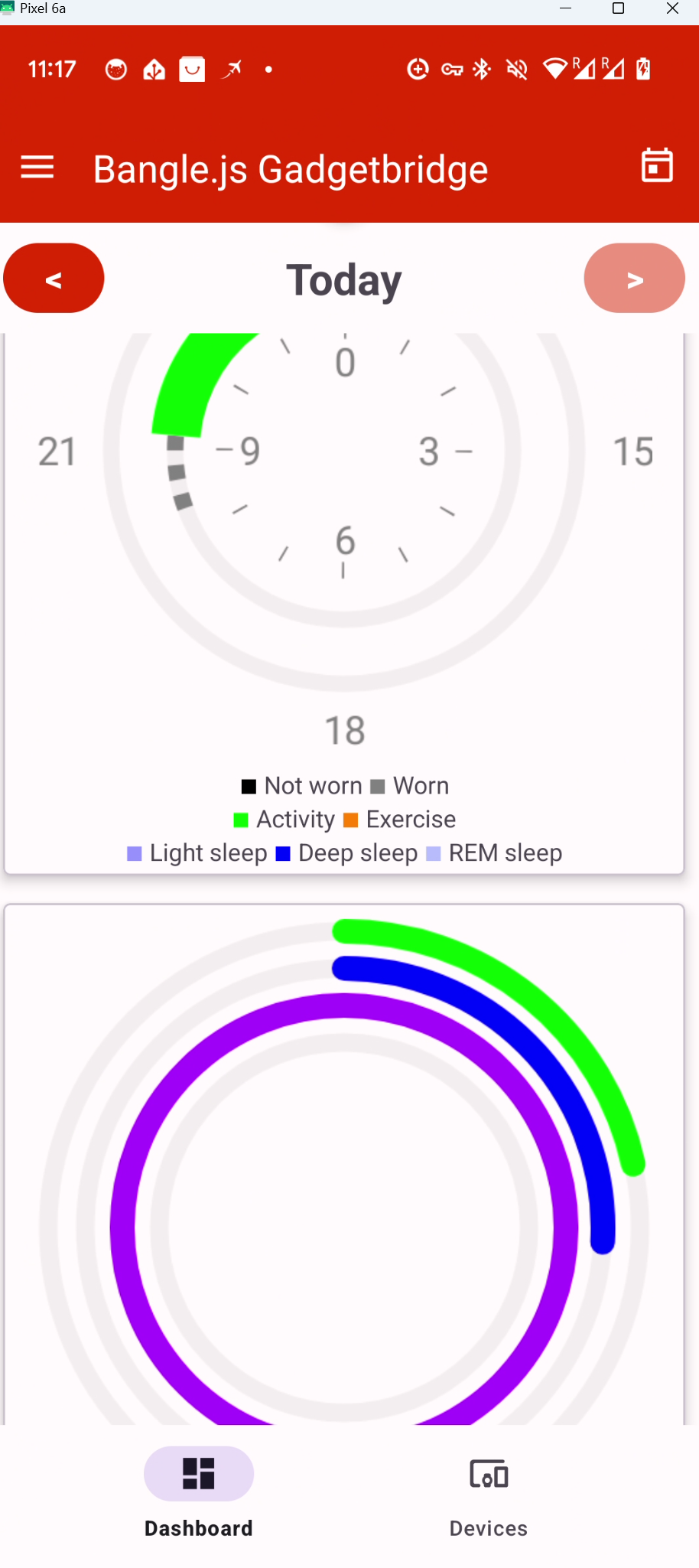Open the hamburger navigation drawer

[37, 168]
